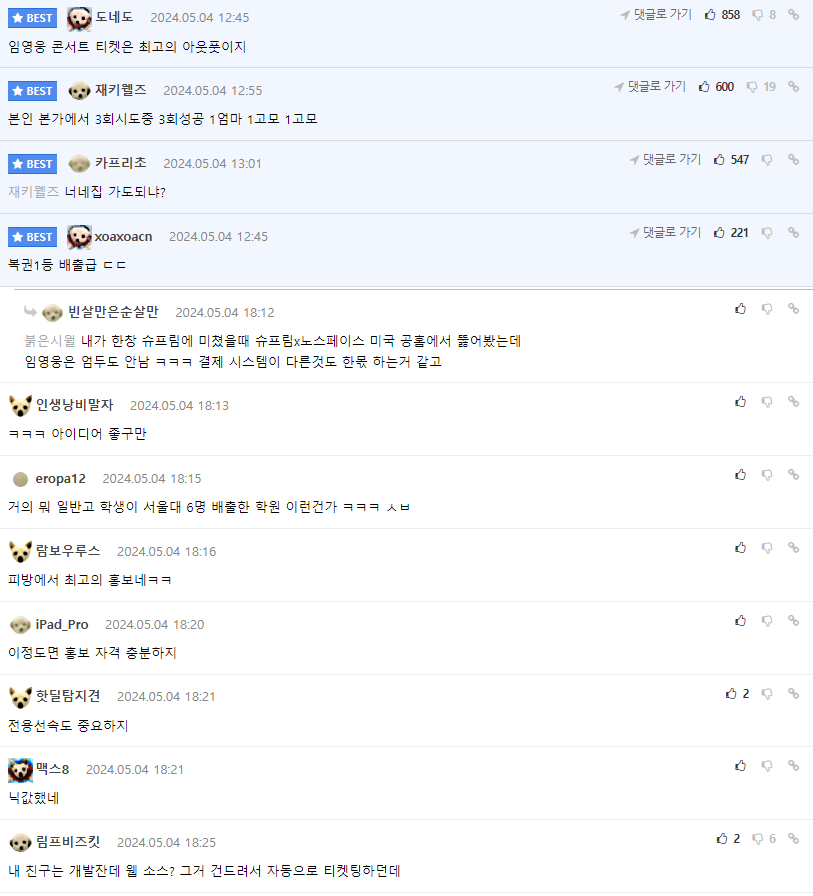Viewport: 813px width, 896px height.
Task: Open 붉은시월 mention in 빈살만은순살만's reply
Action: [x=49, y=341]
